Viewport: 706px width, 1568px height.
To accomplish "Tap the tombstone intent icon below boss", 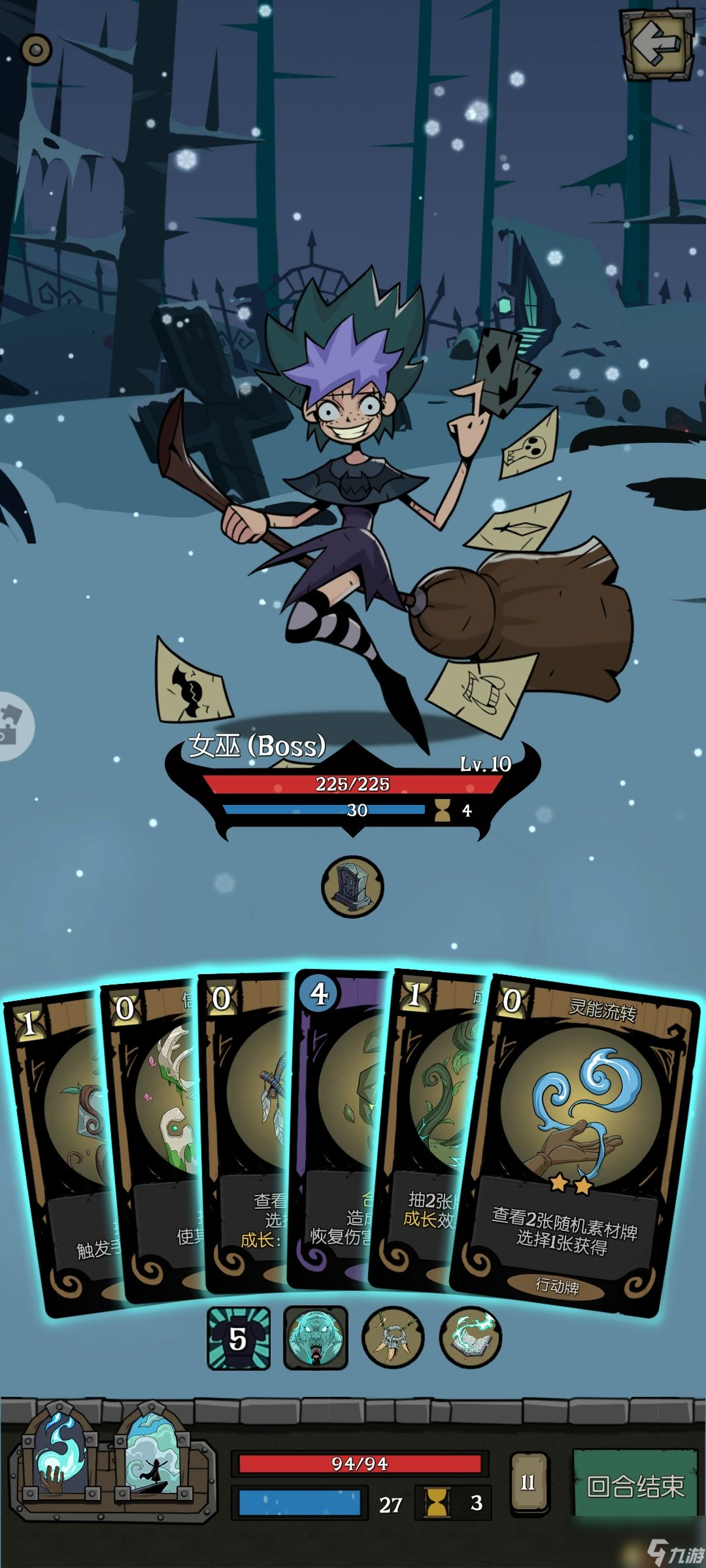I will pyautogui.click(x=352, y=887).
